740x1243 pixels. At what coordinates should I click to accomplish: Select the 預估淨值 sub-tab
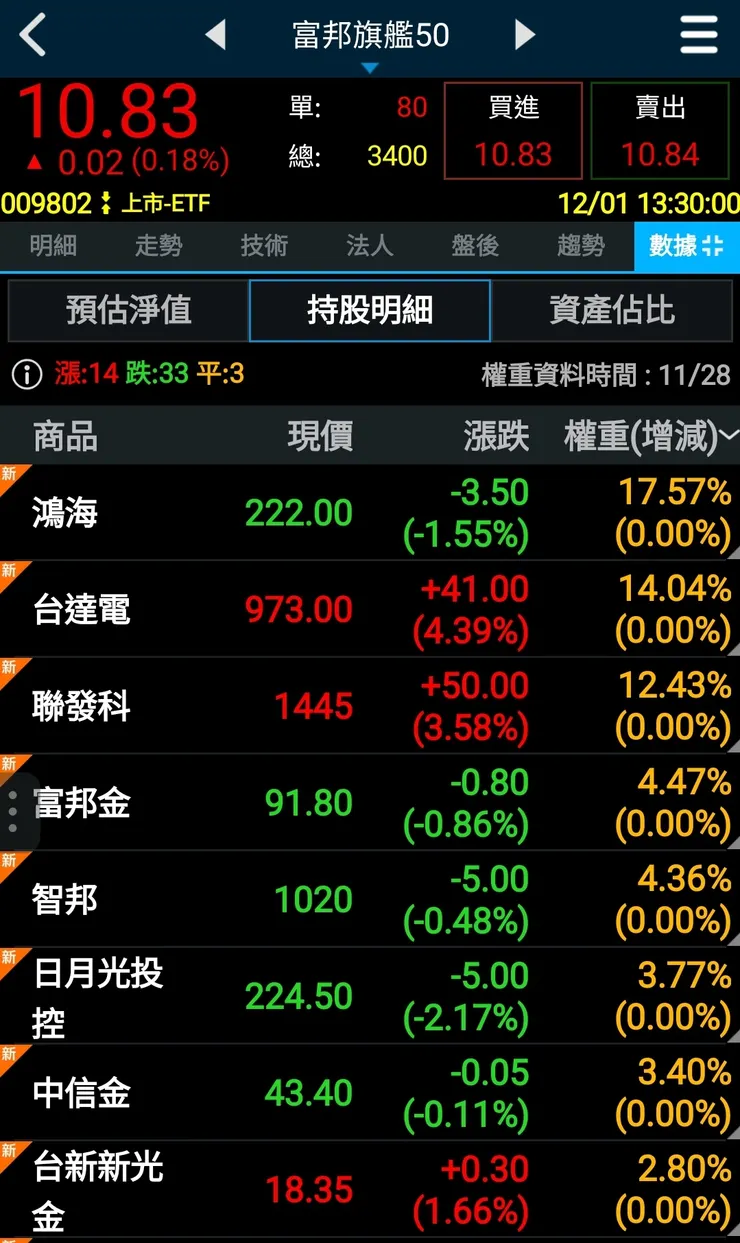coord(124,310)
